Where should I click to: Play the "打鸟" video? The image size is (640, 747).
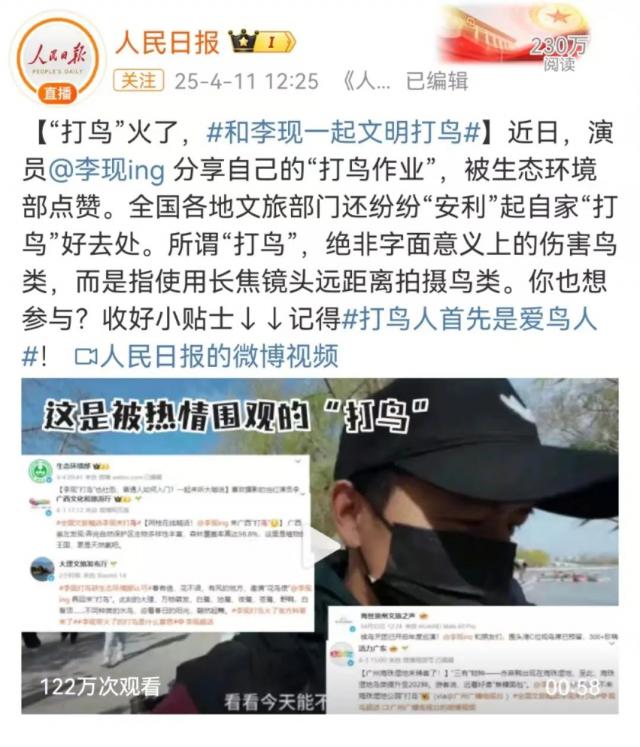(319, 546)
